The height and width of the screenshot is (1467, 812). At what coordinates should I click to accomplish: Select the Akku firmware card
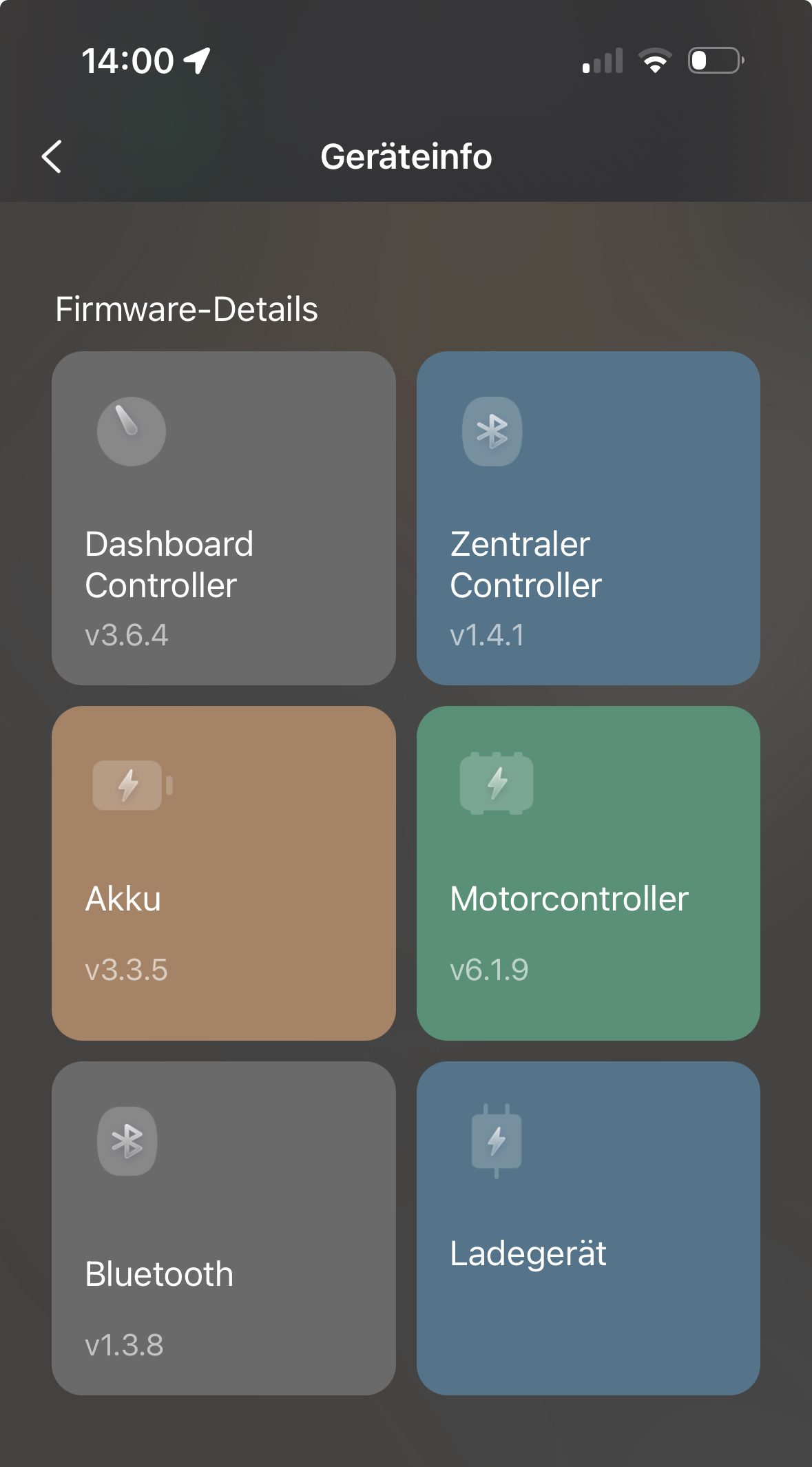pyautogui.click(x=224, y=873)
